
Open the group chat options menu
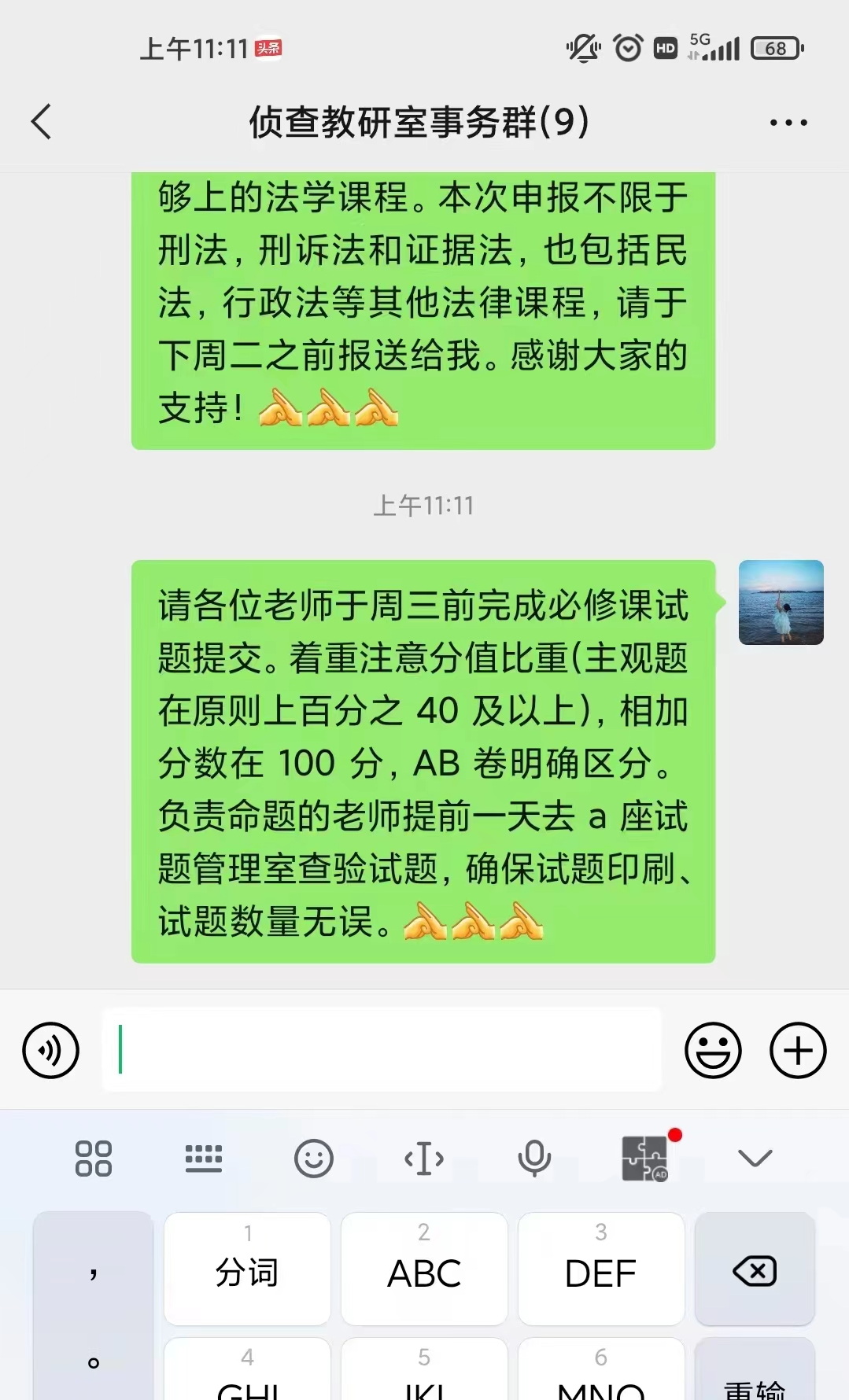(788, 123)
